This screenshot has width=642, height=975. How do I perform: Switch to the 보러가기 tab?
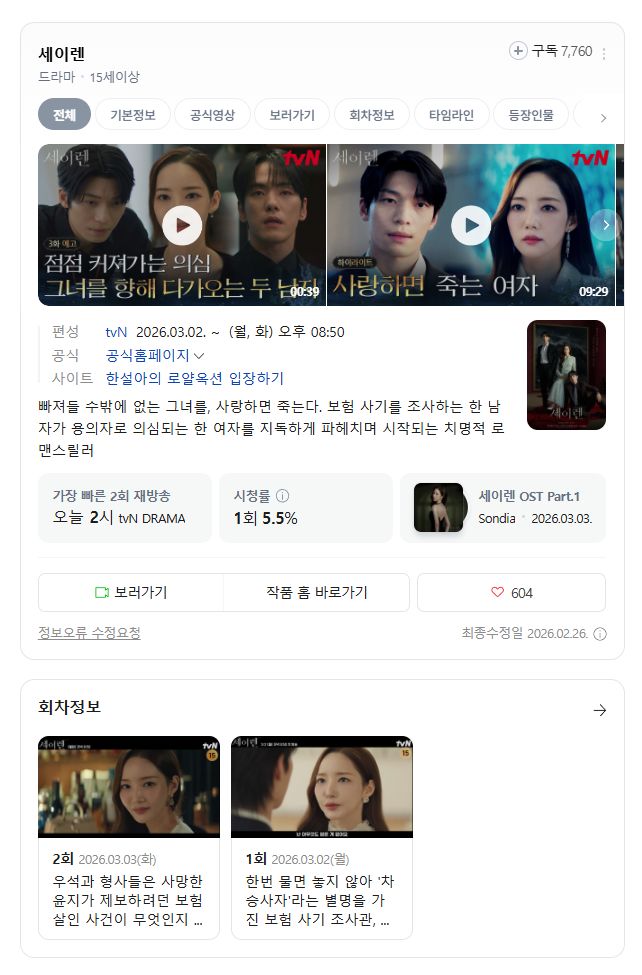[292, 115]
